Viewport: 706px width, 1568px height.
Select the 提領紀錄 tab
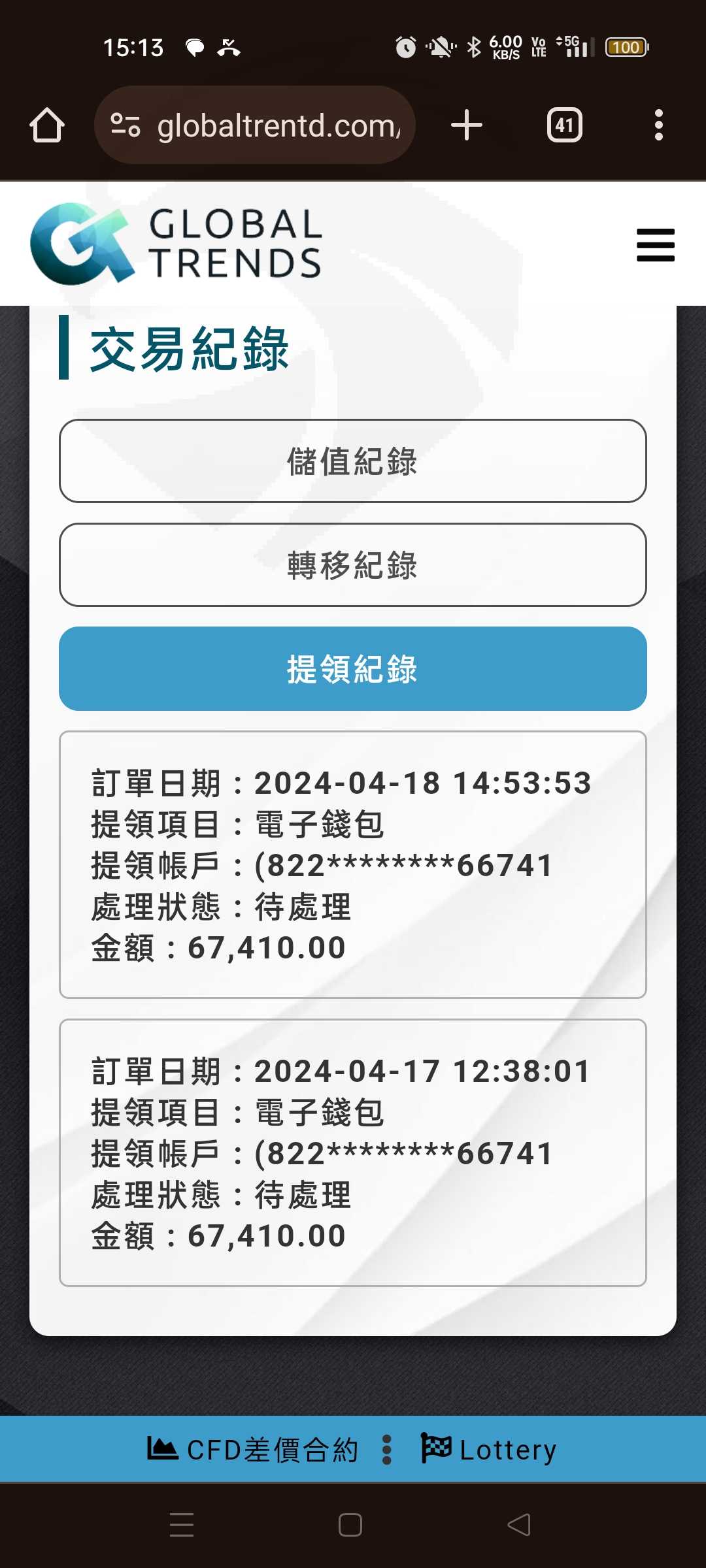click(353, 668)
